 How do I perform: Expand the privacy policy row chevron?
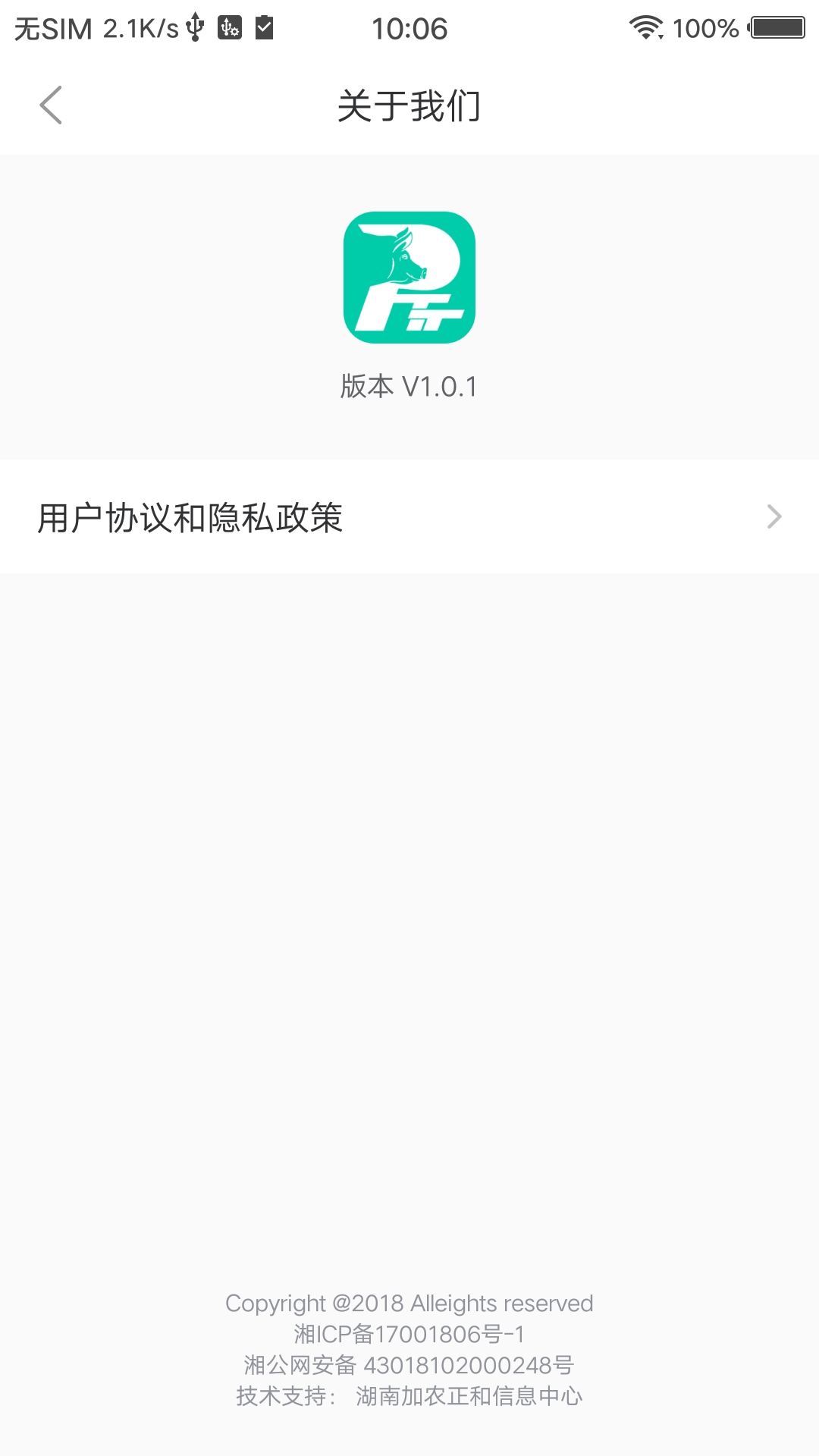coord(774,516)
